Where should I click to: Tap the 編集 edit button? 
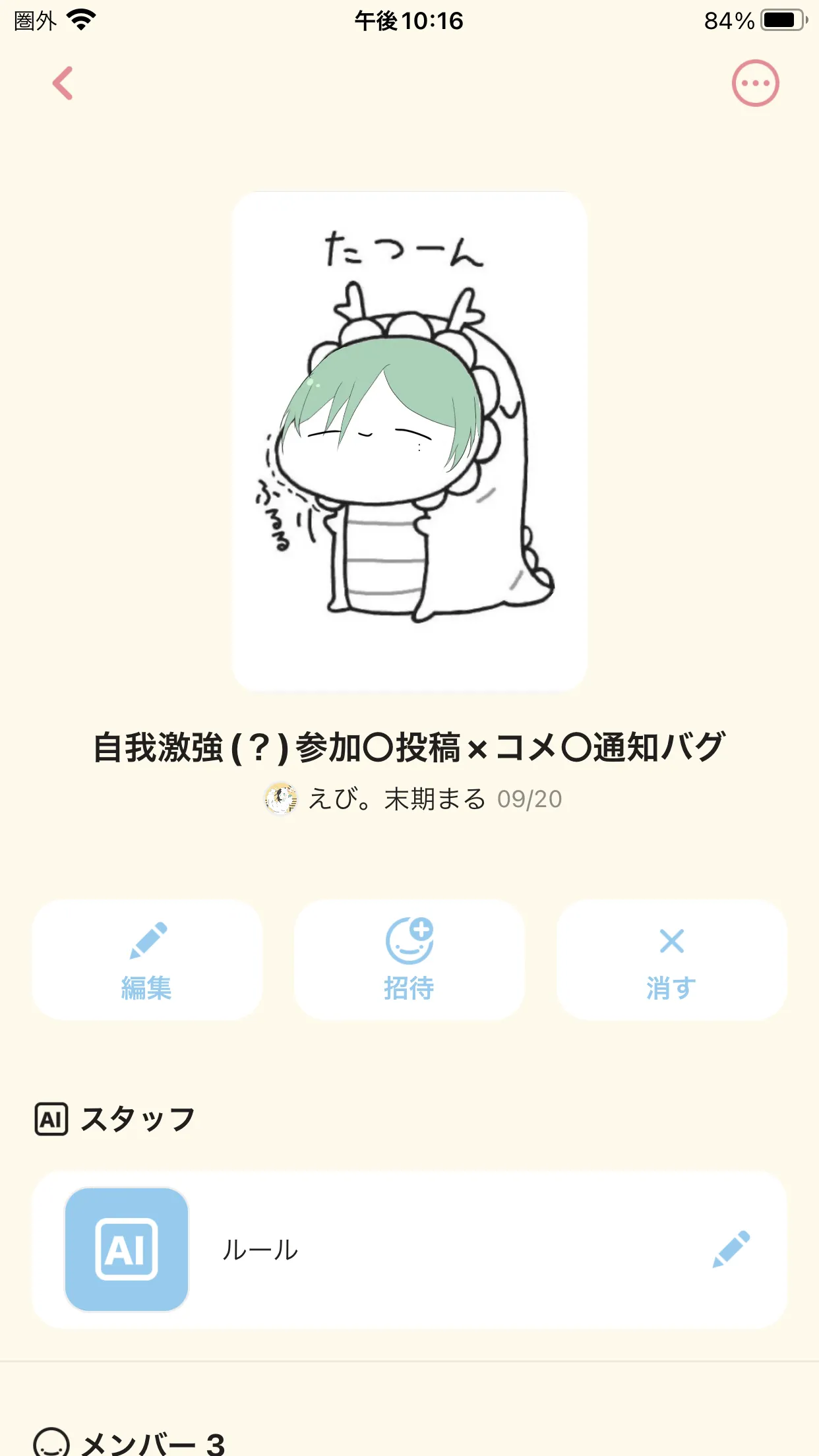(147, 960)
